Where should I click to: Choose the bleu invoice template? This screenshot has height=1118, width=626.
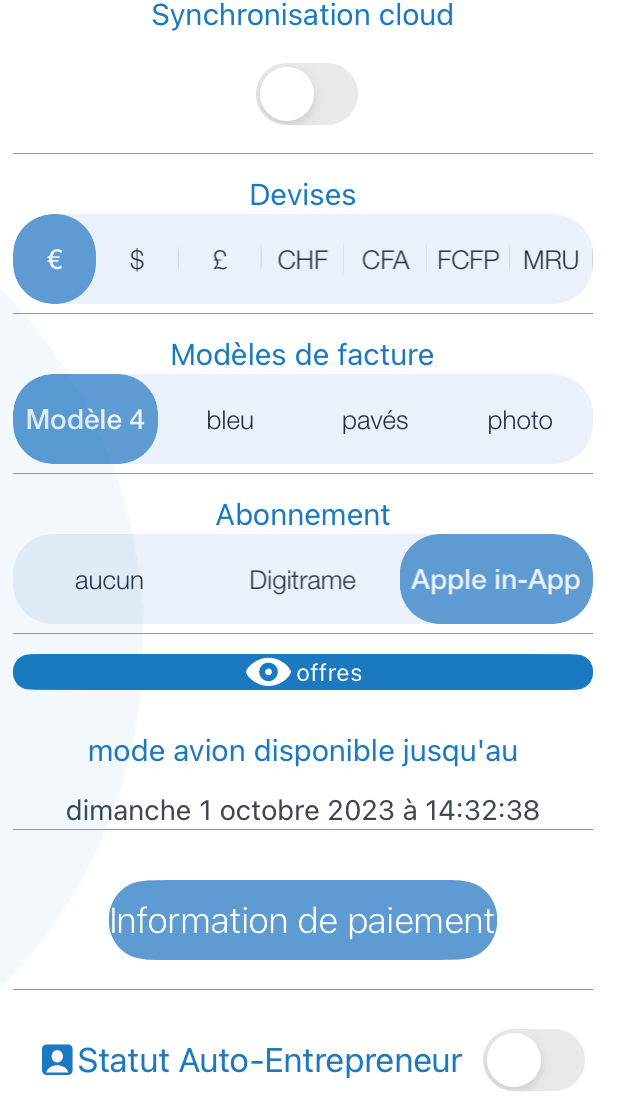[x=230, y=419]
